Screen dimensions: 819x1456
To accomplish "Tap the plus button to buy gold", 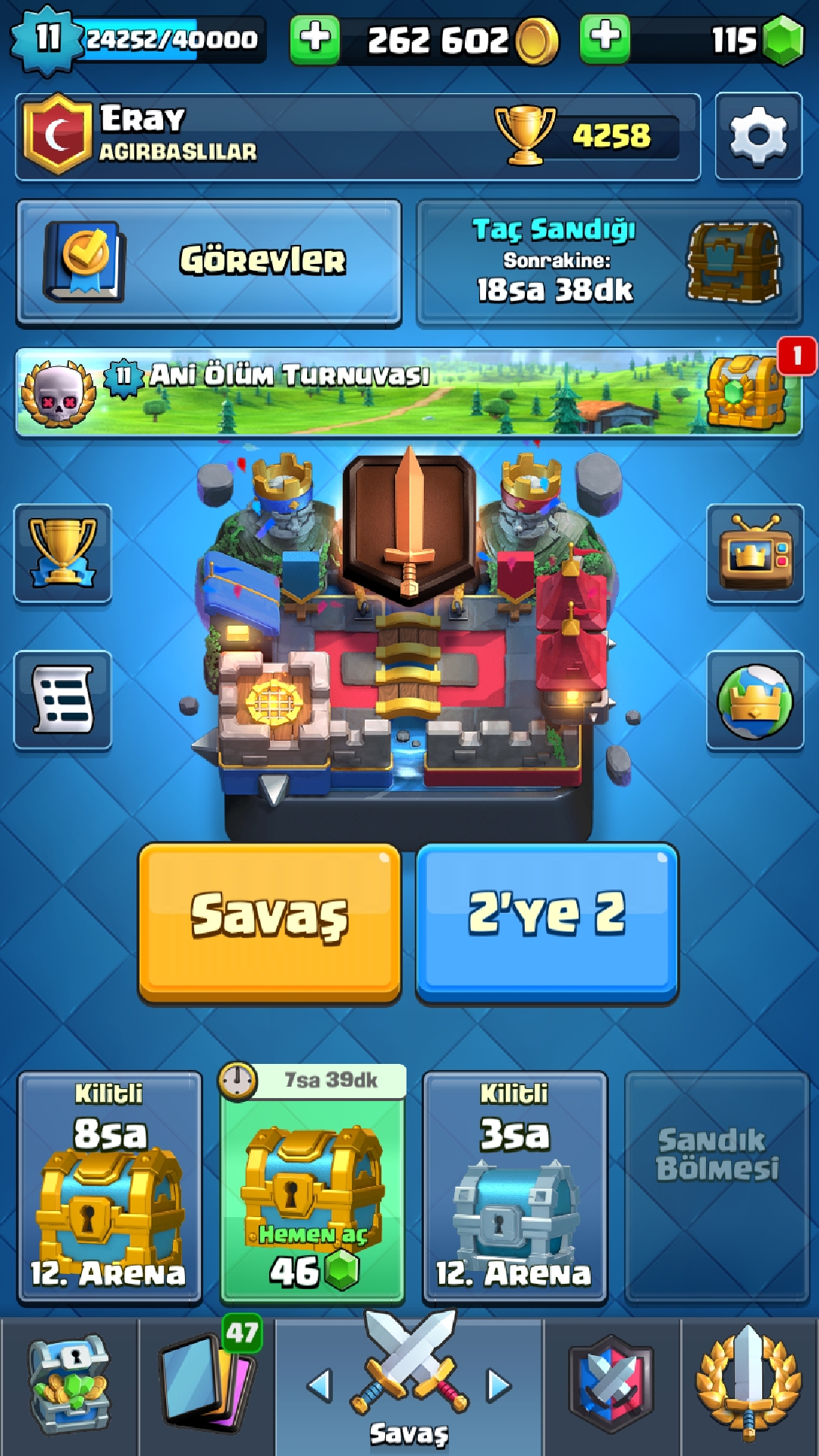I will (x=315, y=39).
